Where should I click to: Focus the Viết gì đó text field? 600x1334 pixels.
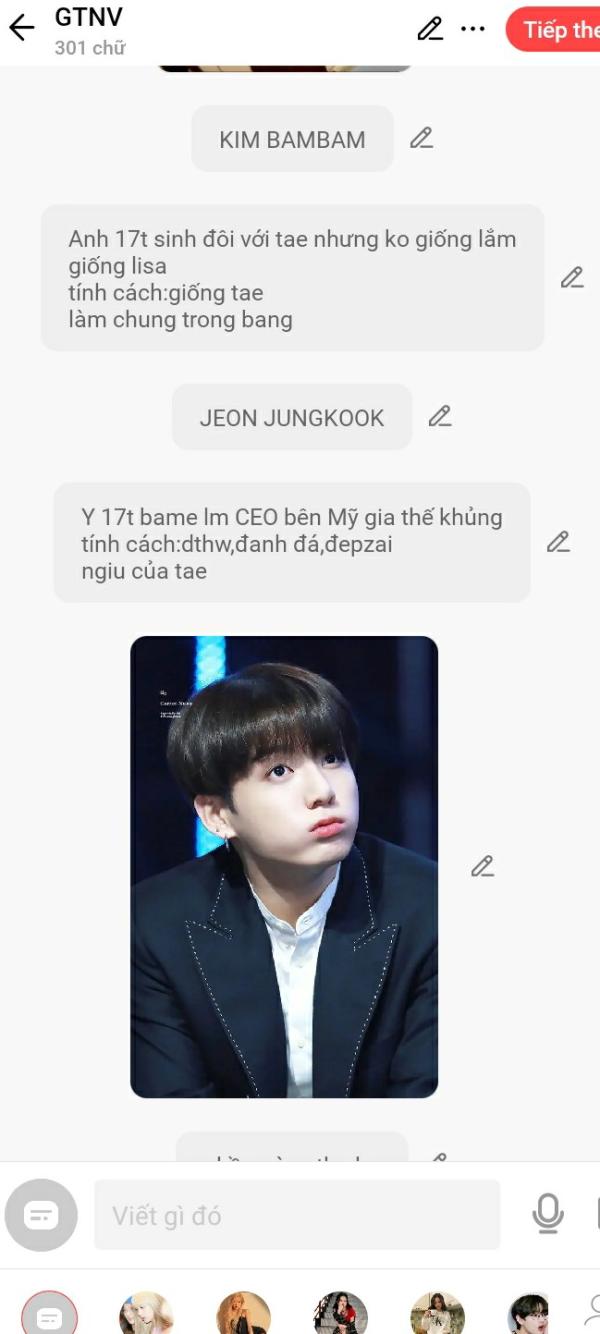coord(297,1215)
